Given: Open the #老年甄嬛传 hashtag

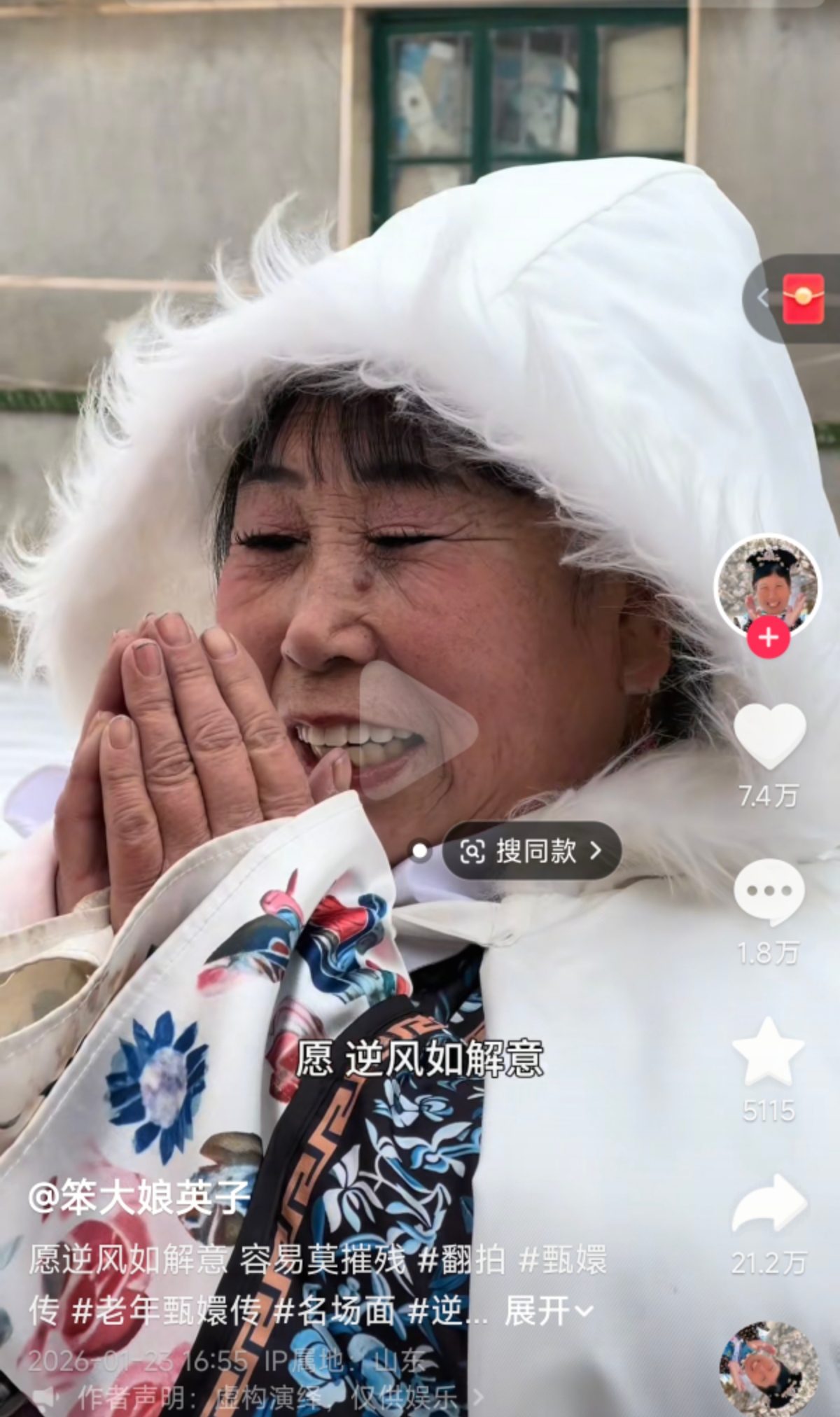Looking at the screenshot, I should point(167,1311).
